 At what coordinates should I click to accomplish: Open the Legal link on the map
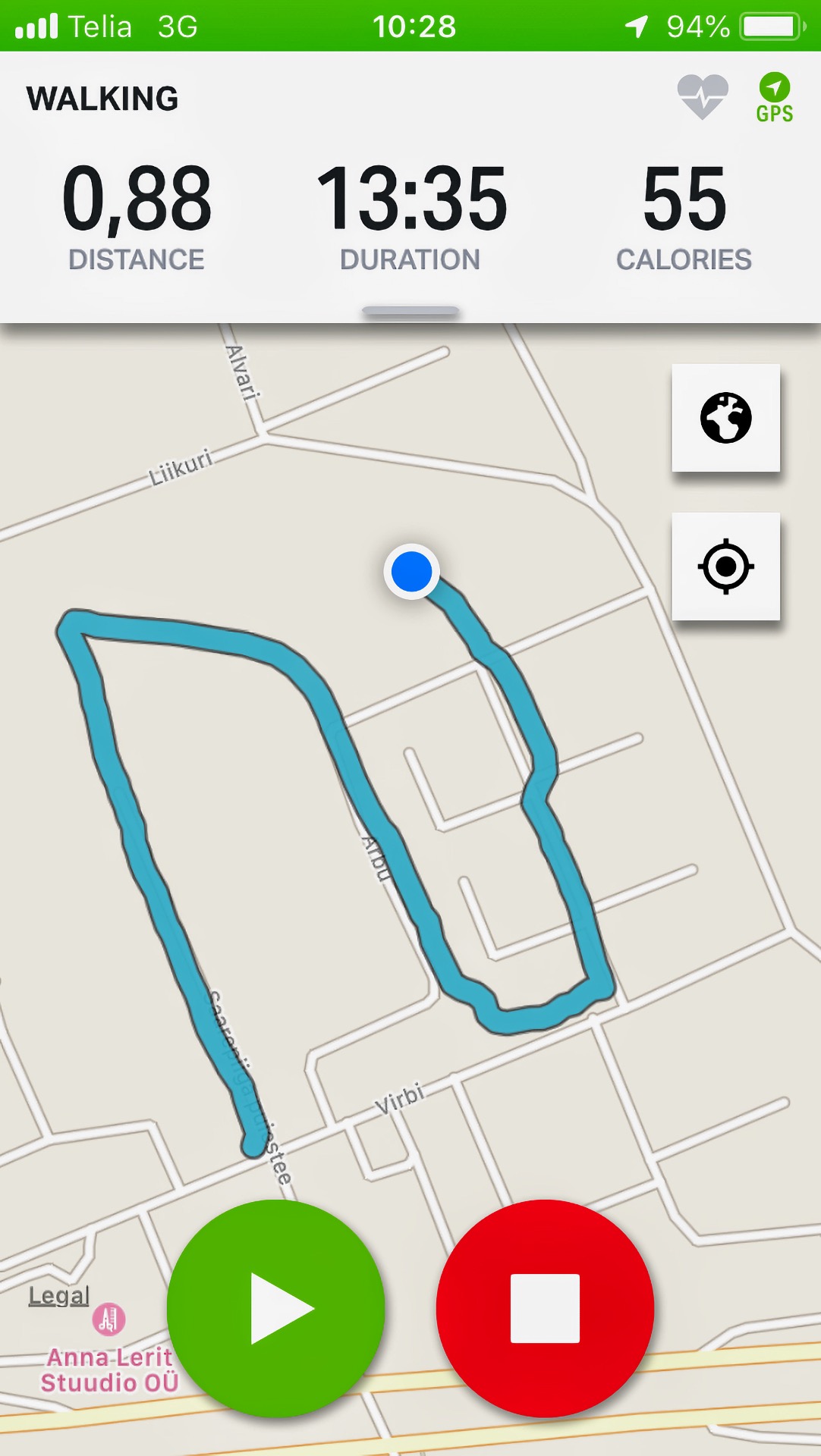[x=59, y=1295]
